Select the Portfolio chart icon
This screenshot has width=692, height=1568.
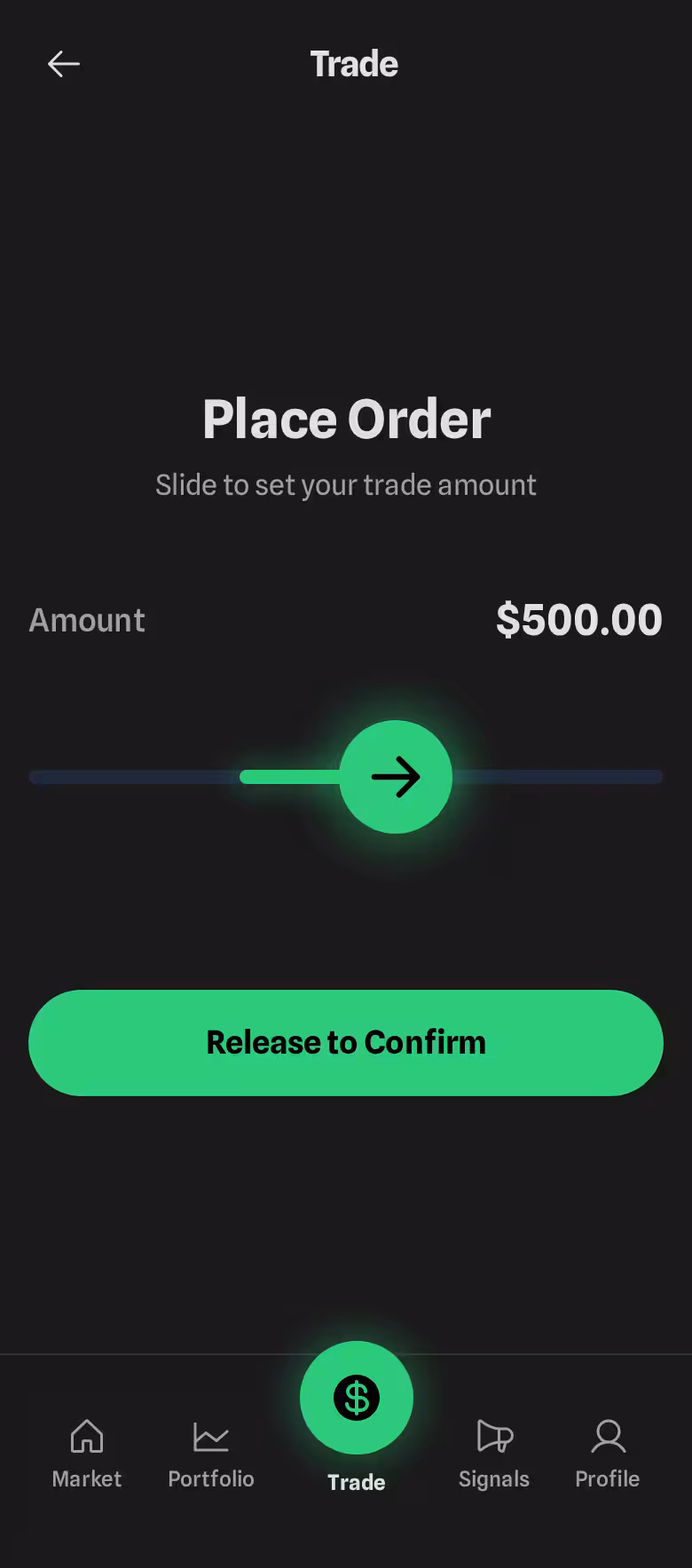pyautogui.click(x=210, y=1435)
